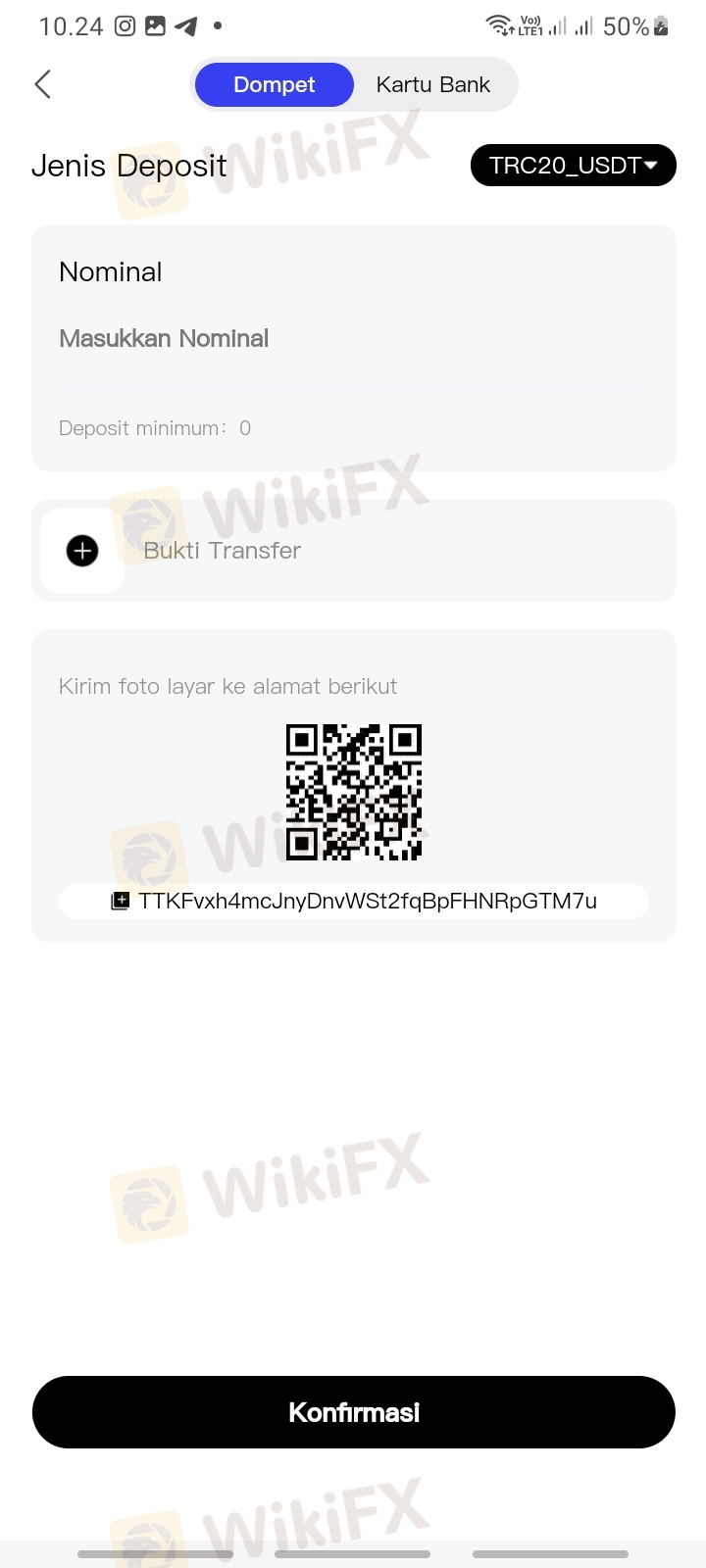Copy the TRC20 wallet address
Image resolution: width=706 pixels, height=1568 pixels.
coord(120,901)
